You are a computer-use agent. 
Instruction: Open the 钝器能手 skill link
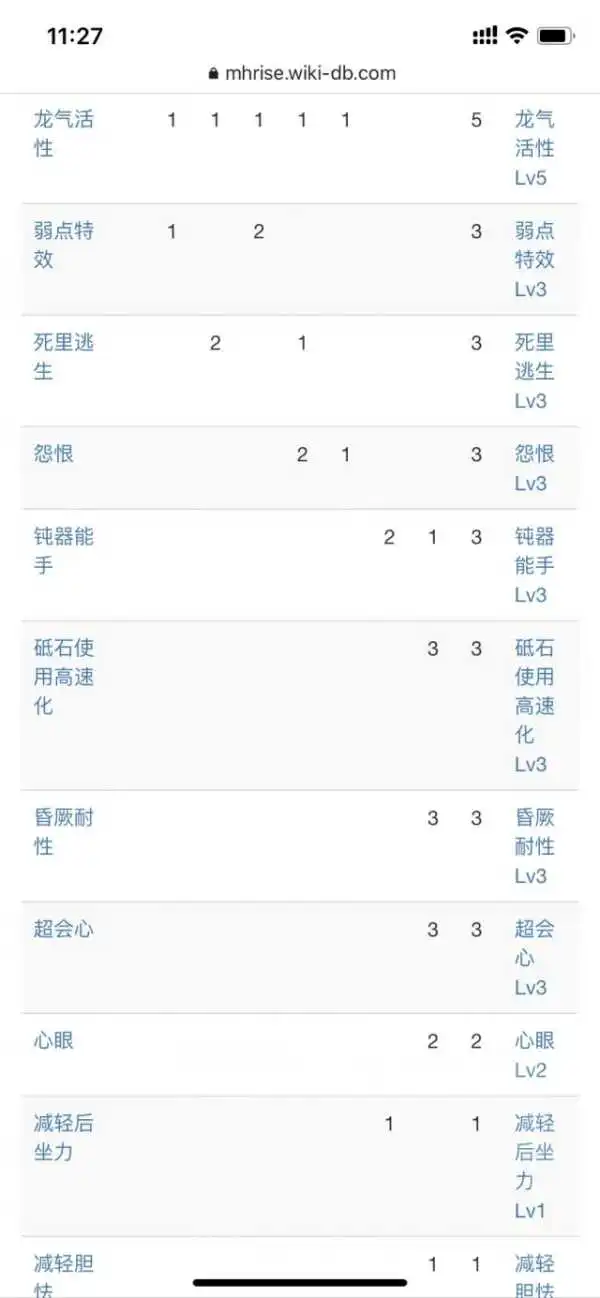point(64,551)
